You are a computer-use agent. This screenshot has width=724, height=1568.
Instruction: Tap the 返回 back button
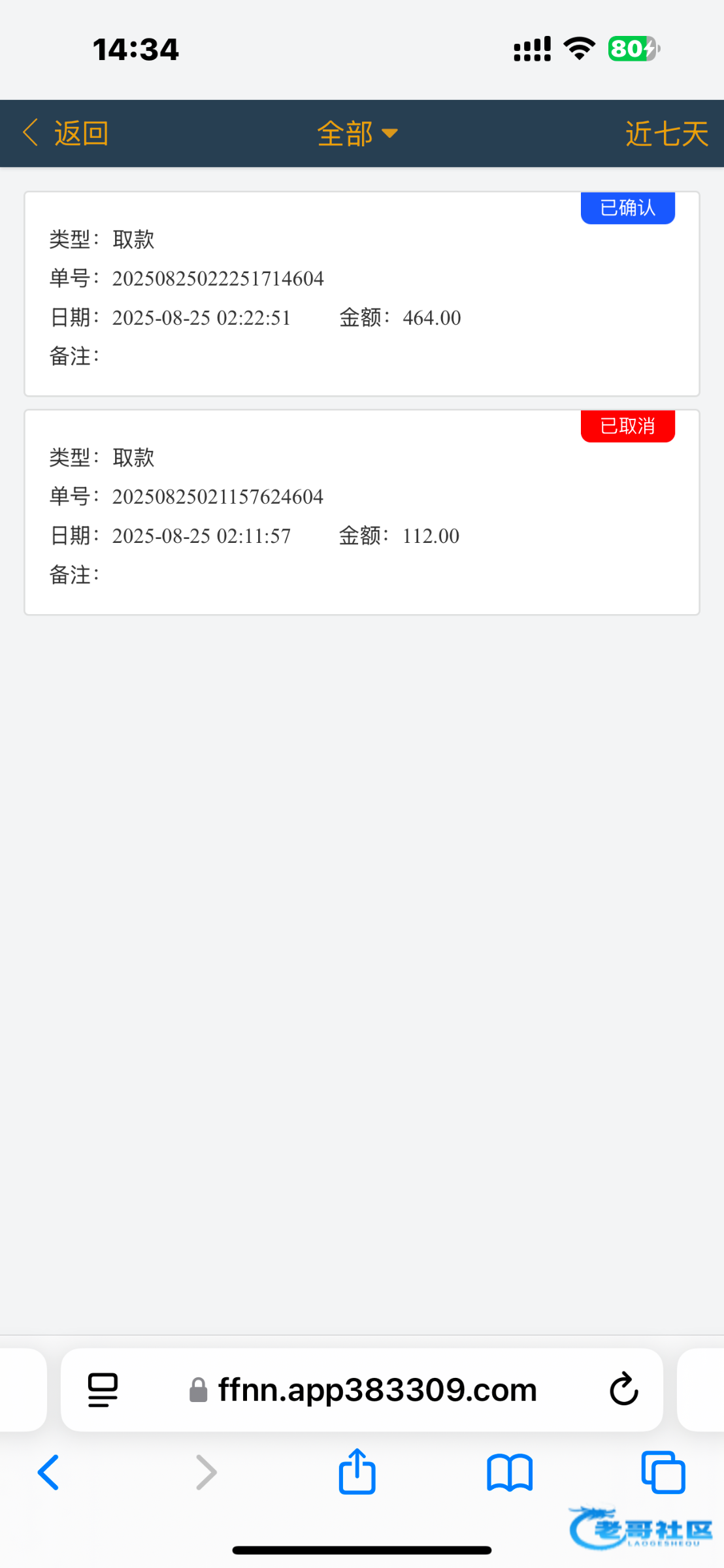(66, 133)
